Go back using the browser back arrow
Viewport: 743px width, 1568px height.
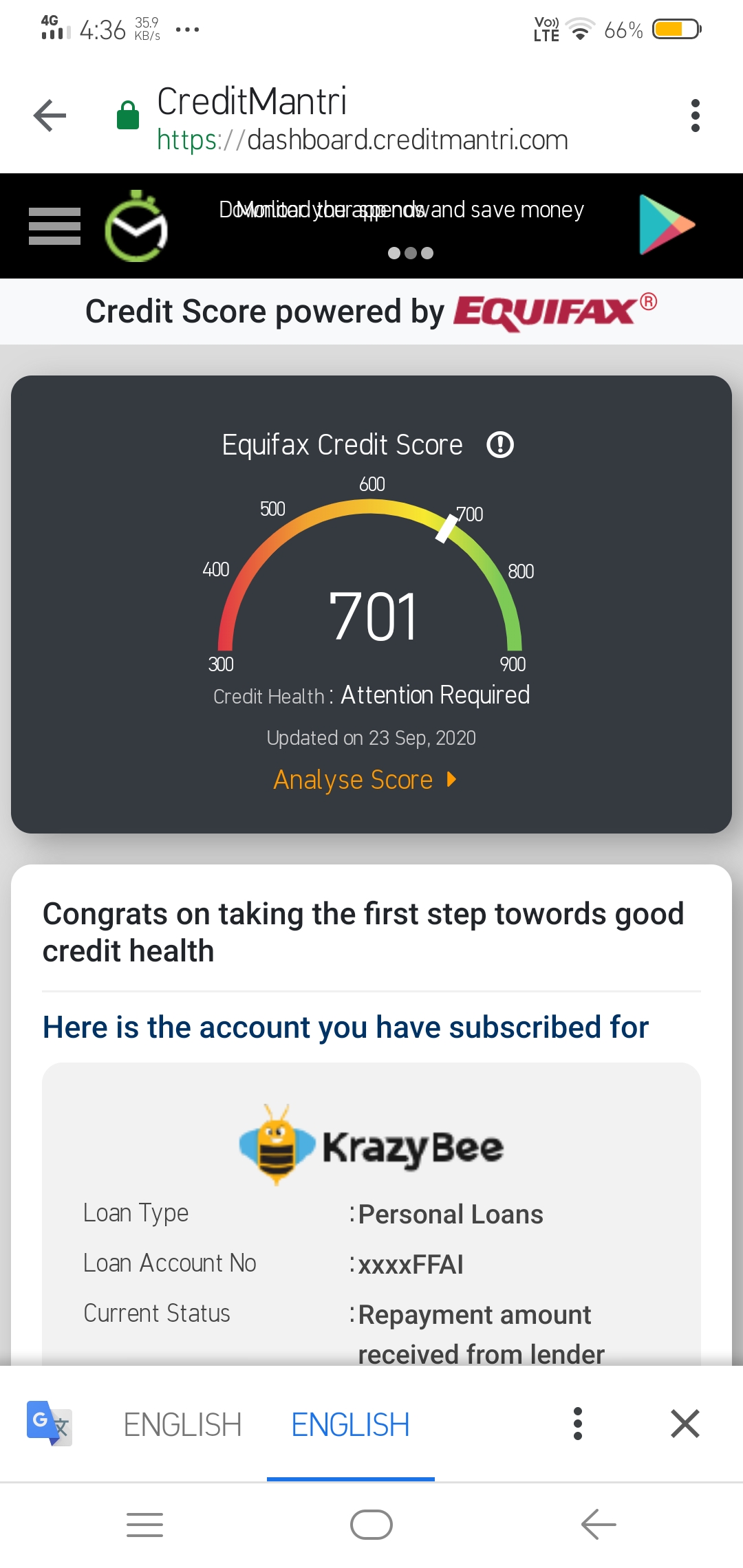point(50,116)
